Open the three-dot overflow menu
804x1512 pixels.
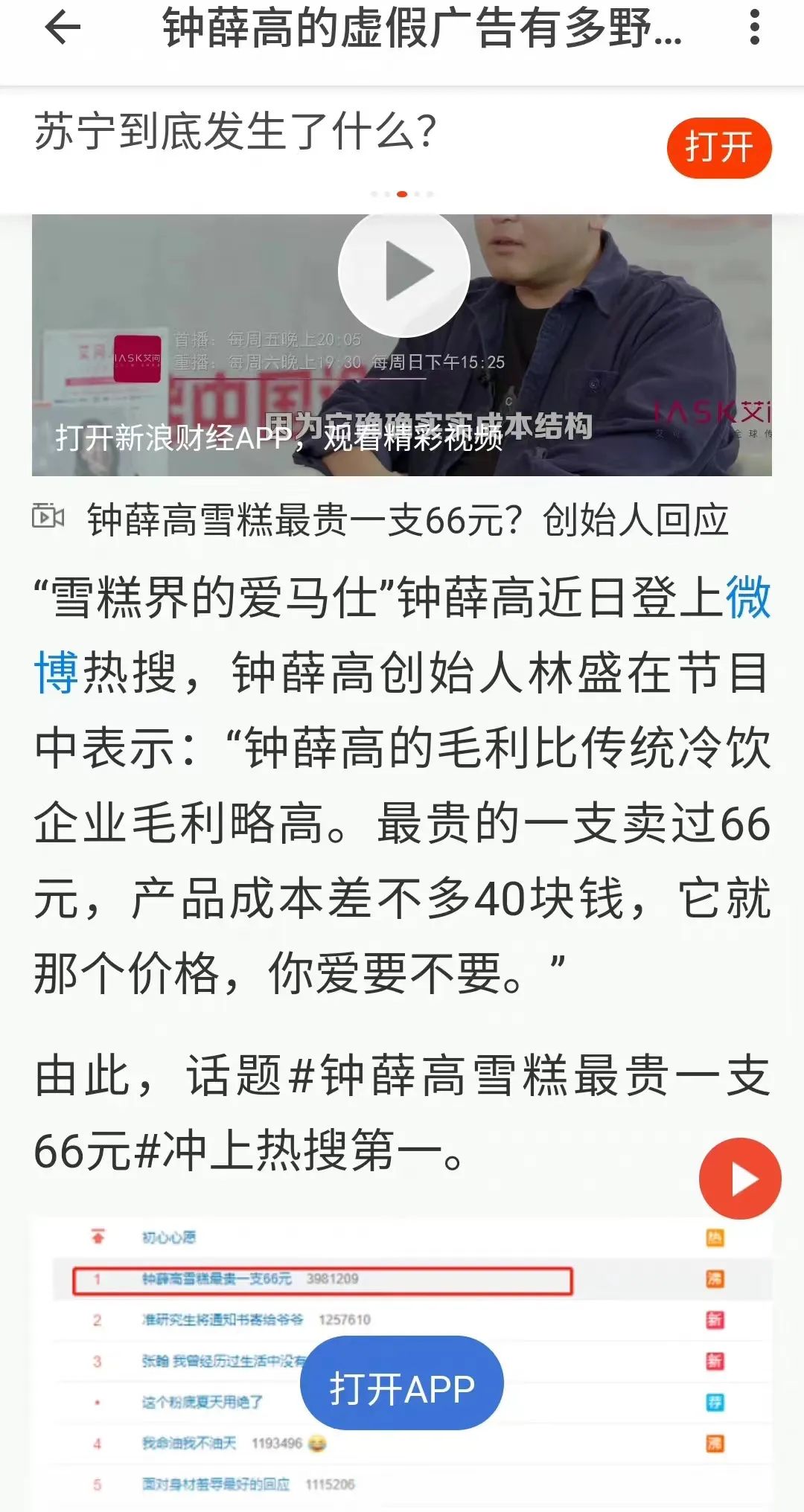[754, 28]
